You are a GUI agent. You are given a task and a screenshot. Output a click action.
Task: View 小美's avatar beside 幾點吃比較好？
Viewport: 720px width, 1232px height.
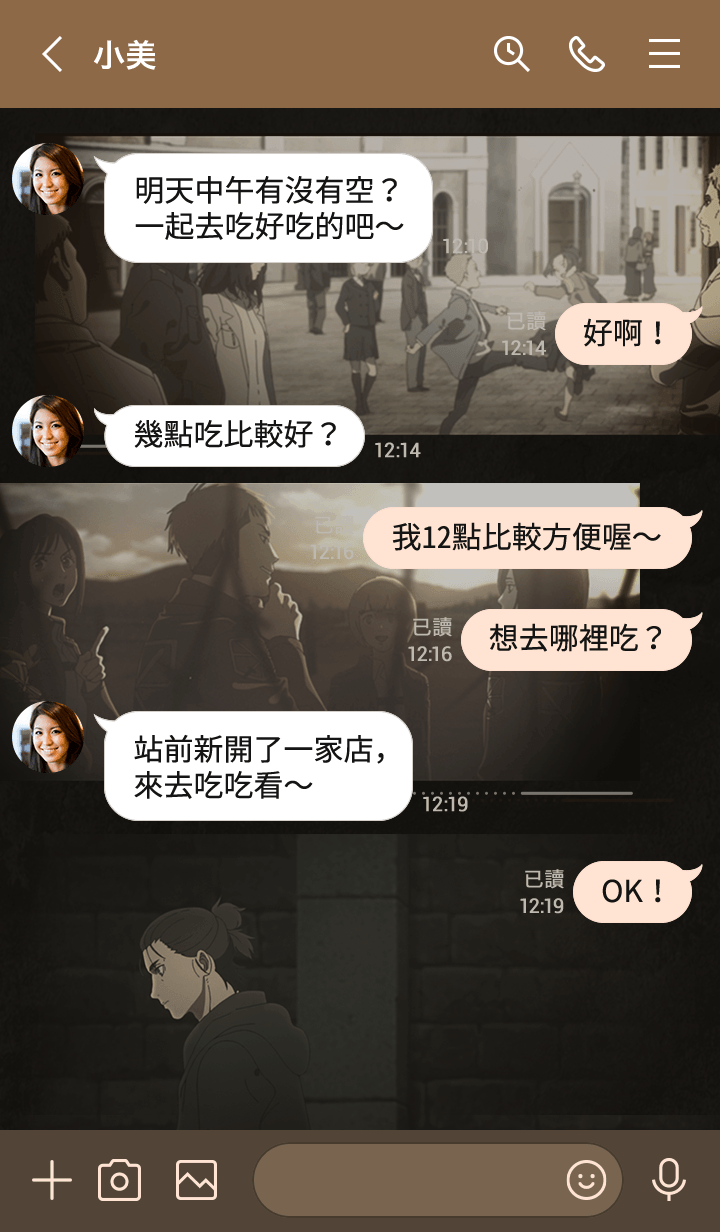[48, 431]
